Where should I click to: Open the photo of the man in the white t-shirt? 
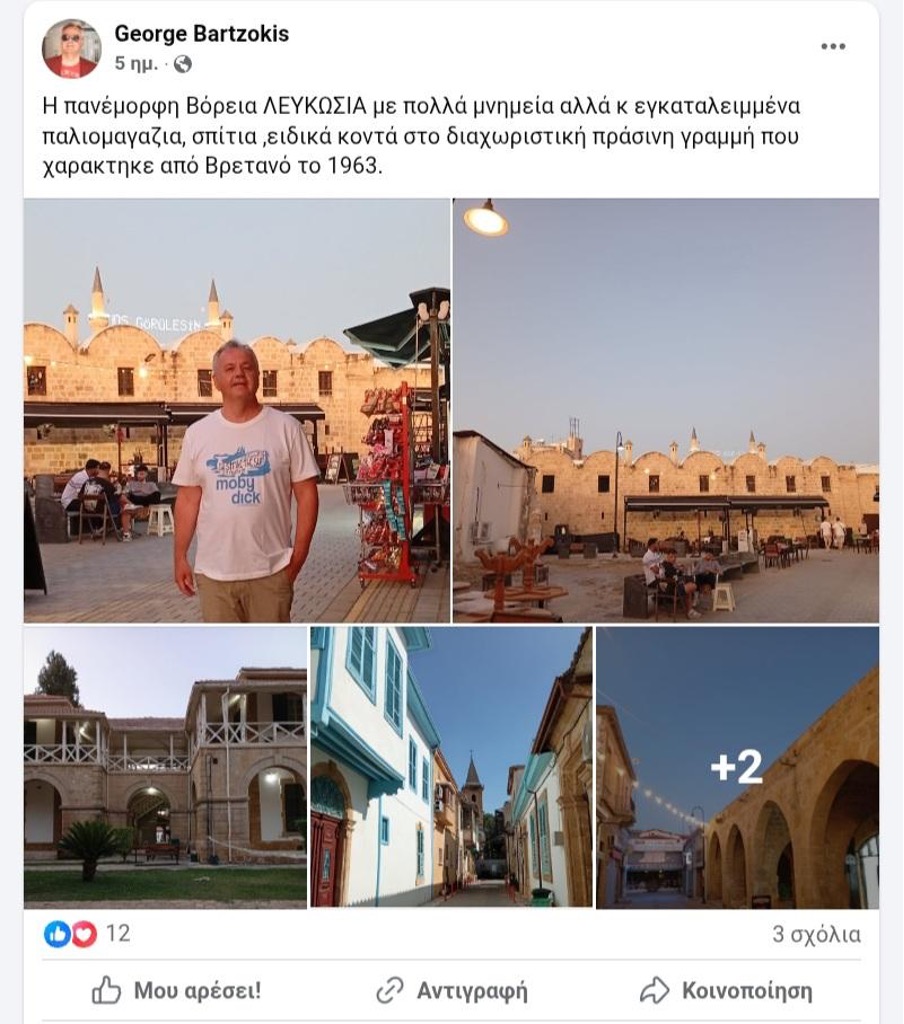coord(237,410)
